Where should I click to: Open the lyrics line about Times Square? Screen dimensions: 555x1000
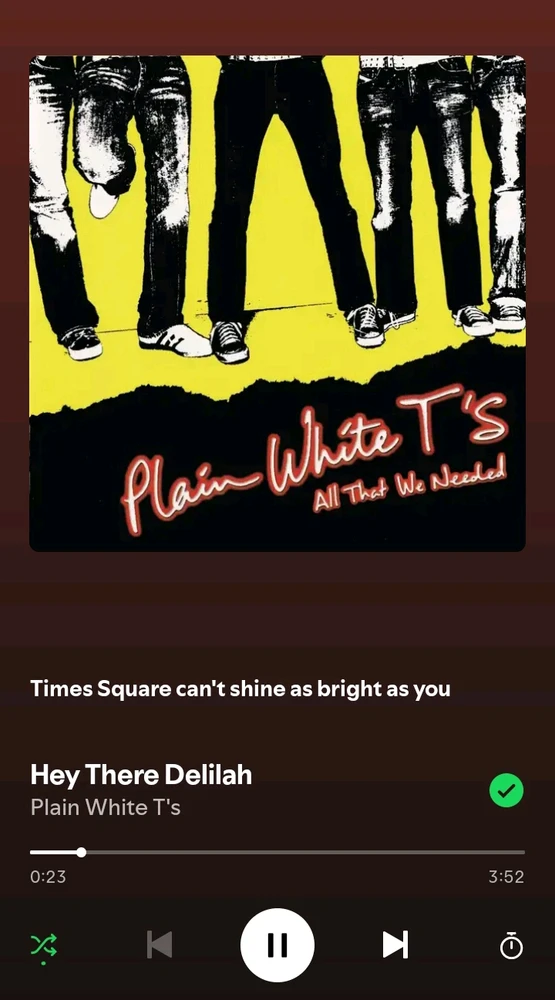[240, 689]
